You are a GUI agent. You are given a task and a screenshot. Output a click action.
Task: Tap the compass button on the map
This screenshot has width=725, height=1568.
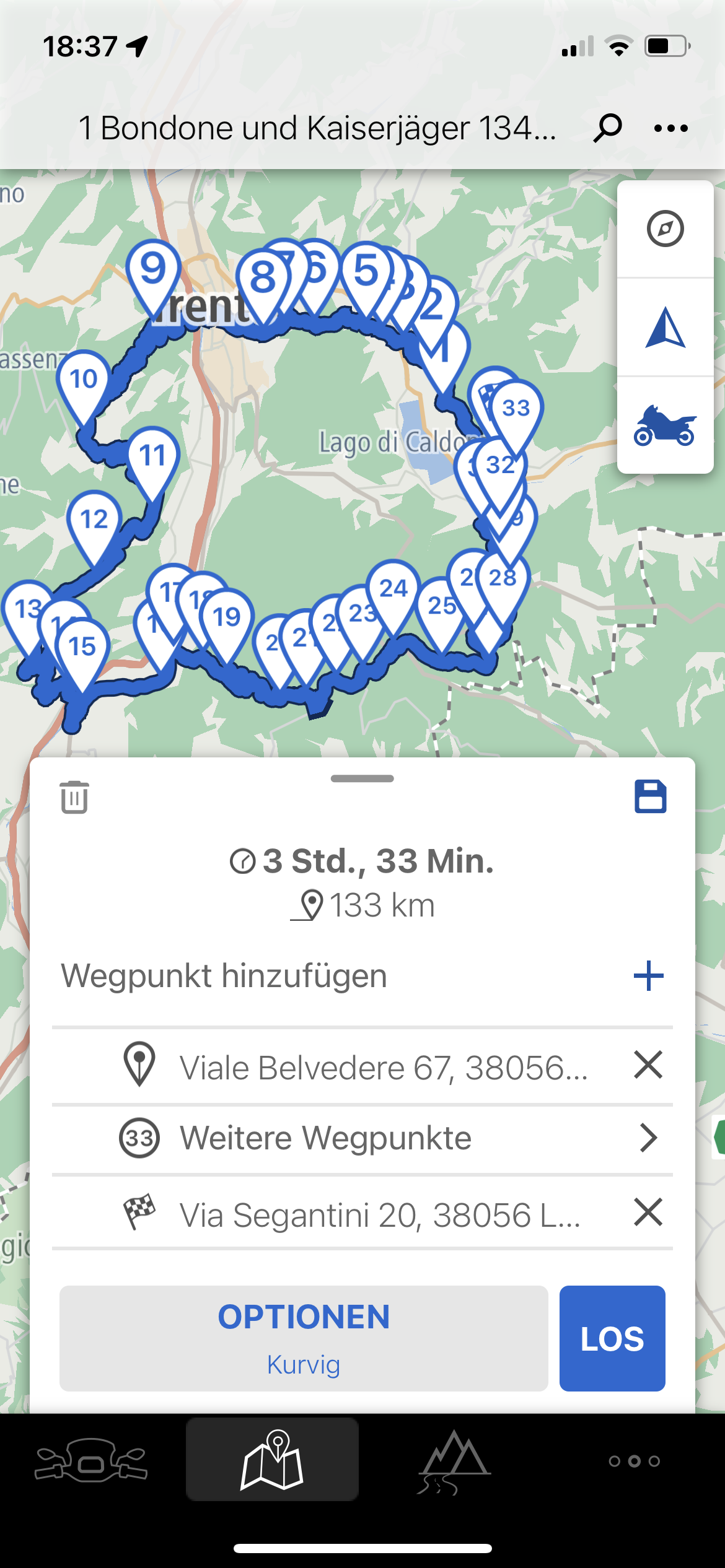point(666,229)
